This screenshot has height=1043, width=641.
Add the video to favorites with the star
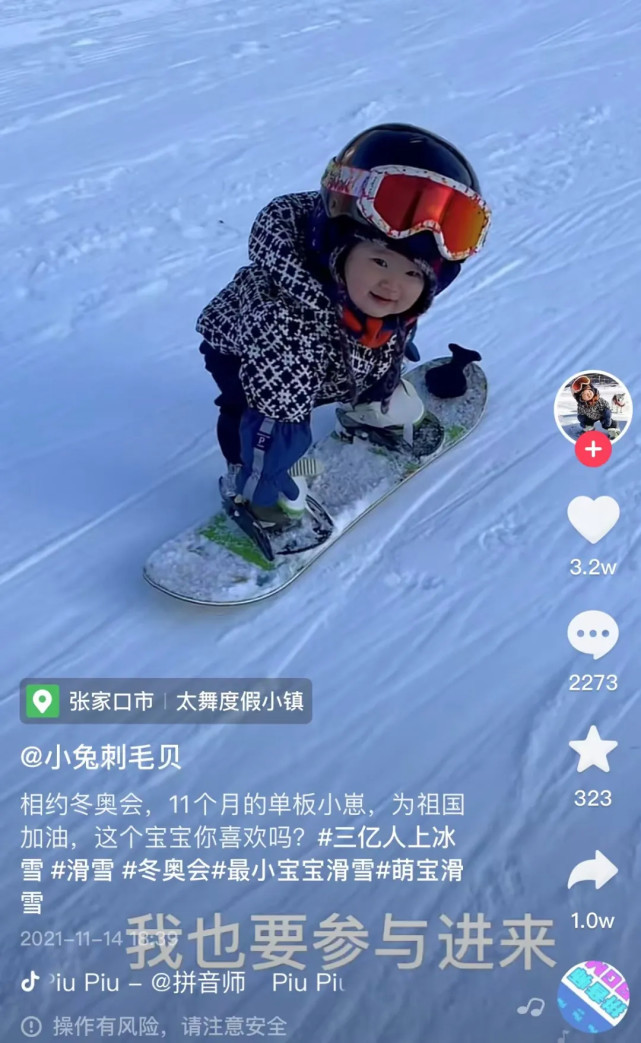[x=592, y=749]
